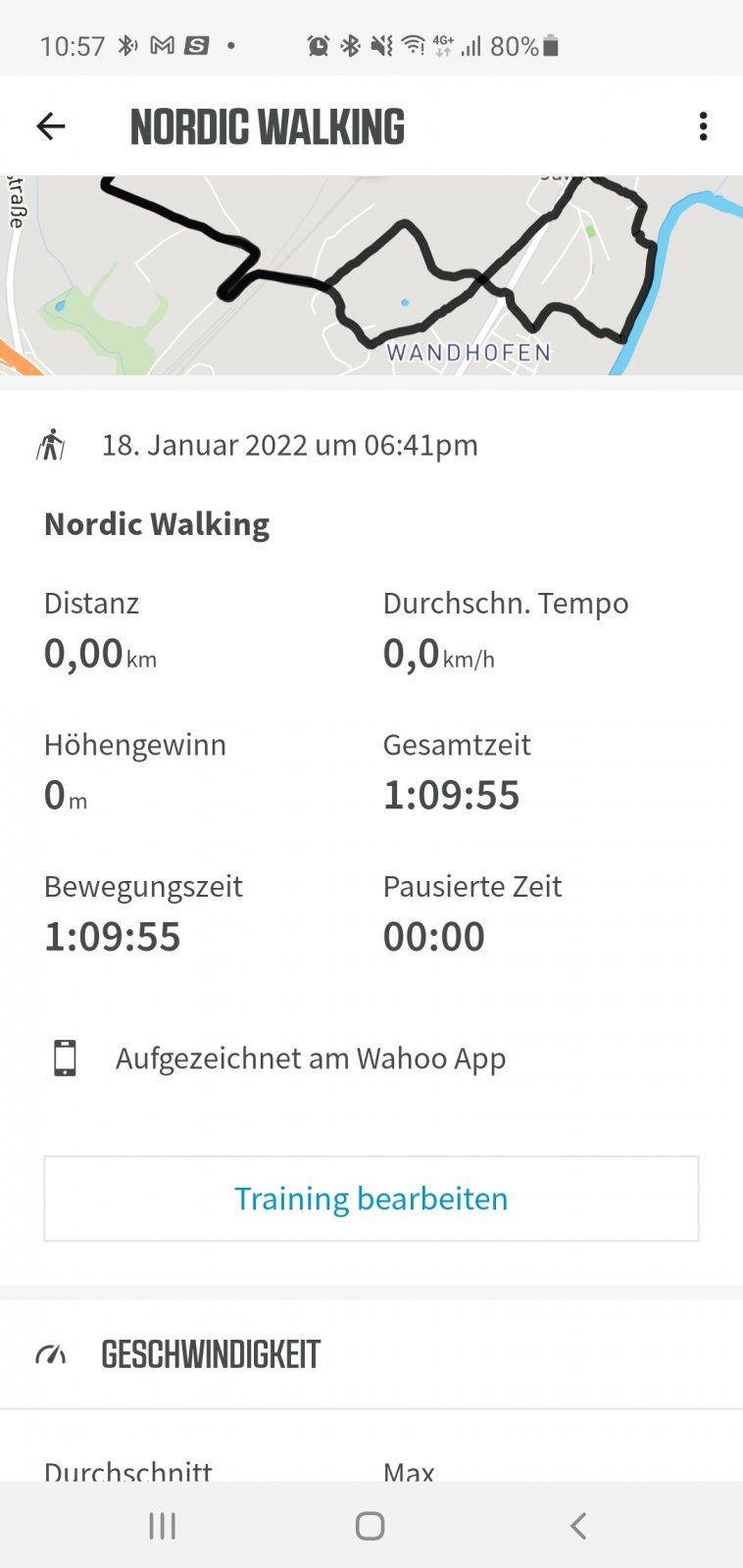Open the system recent apps view

(x=163, y=1525)
